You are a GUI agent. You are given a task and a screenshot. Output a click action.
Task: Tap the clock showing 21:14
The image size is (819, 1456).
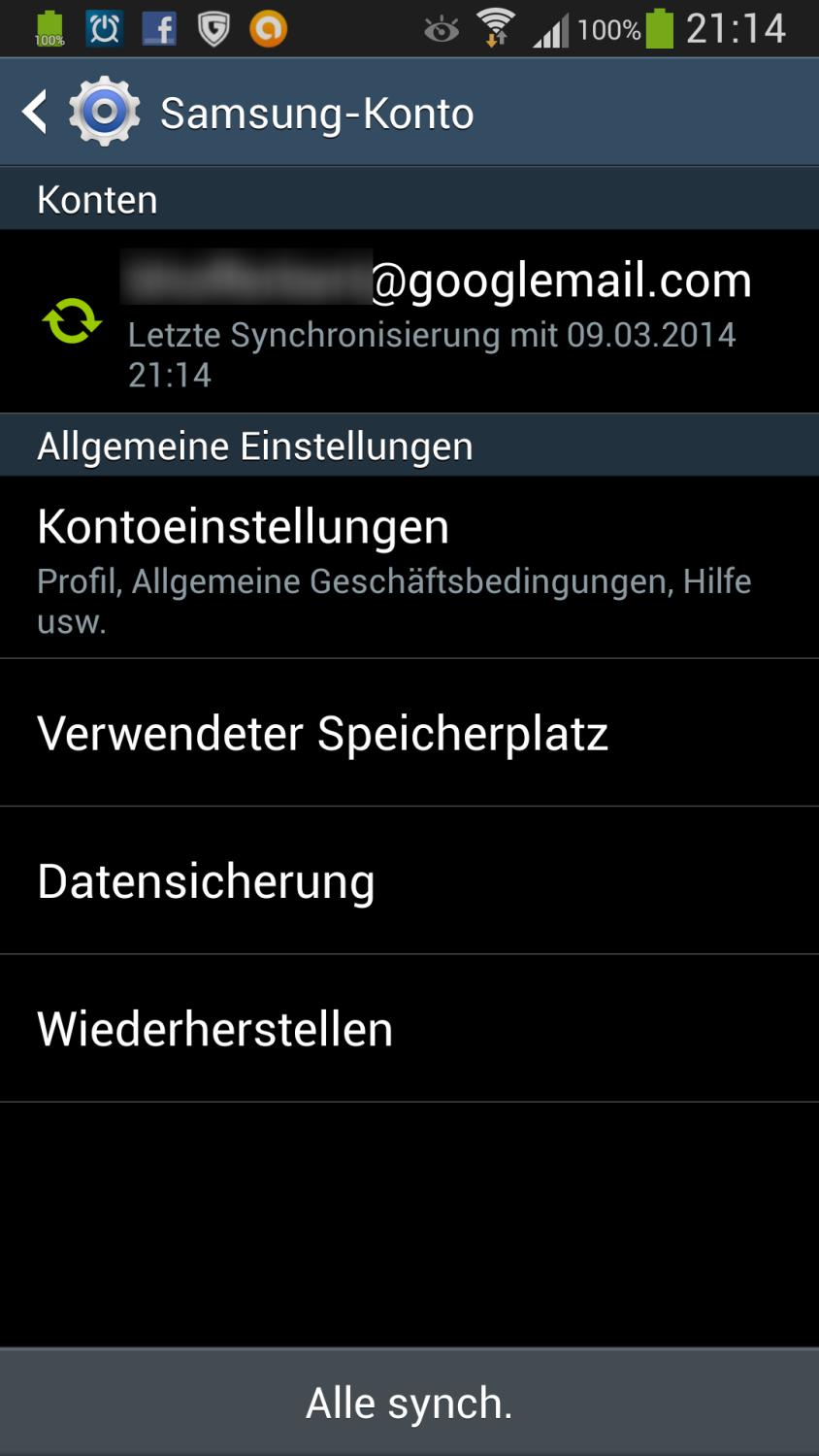coord(734,27)
